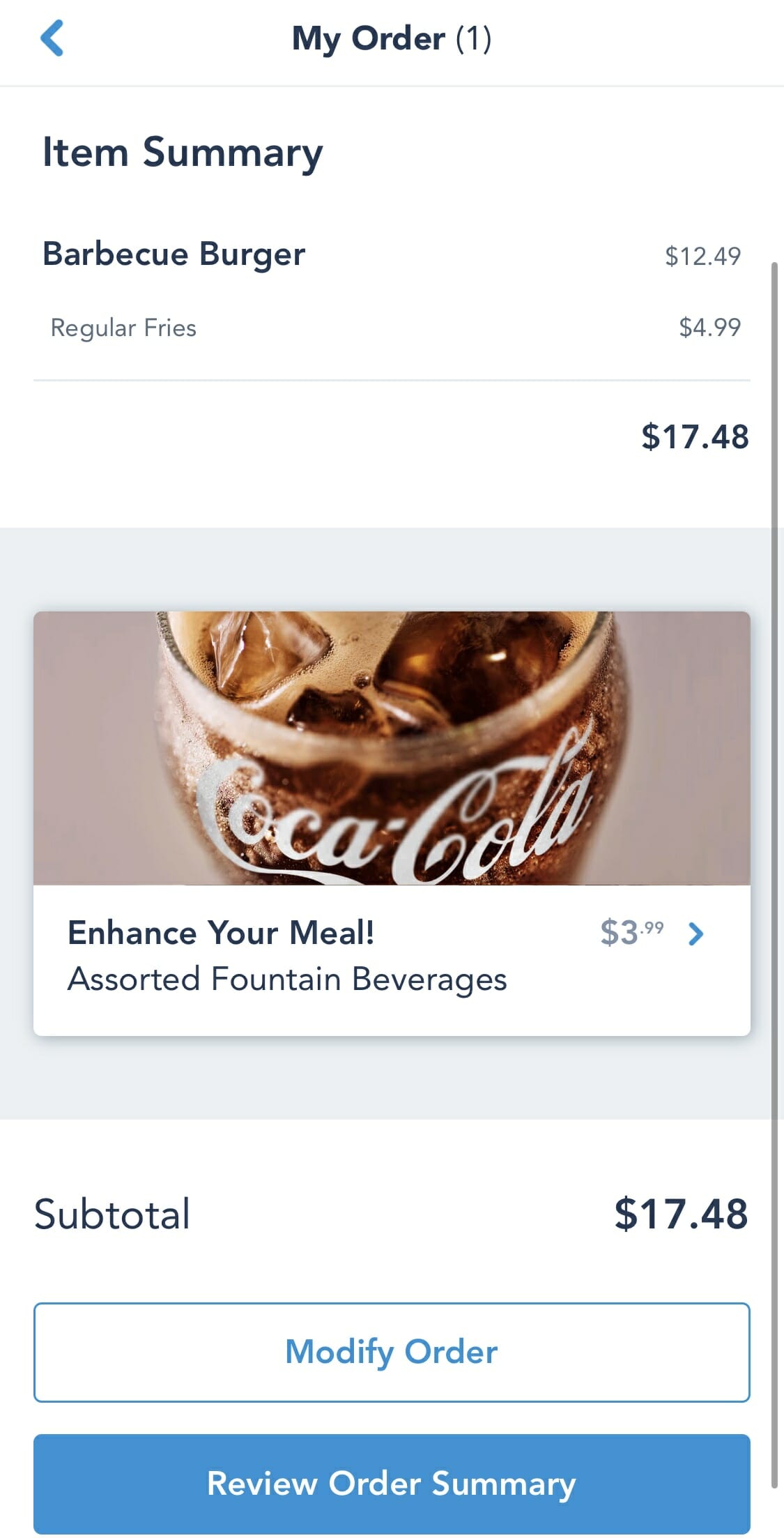This screenshot has width=784, height=1538.
Task: Tap Review Order Summary
Action: point(392,1484)
